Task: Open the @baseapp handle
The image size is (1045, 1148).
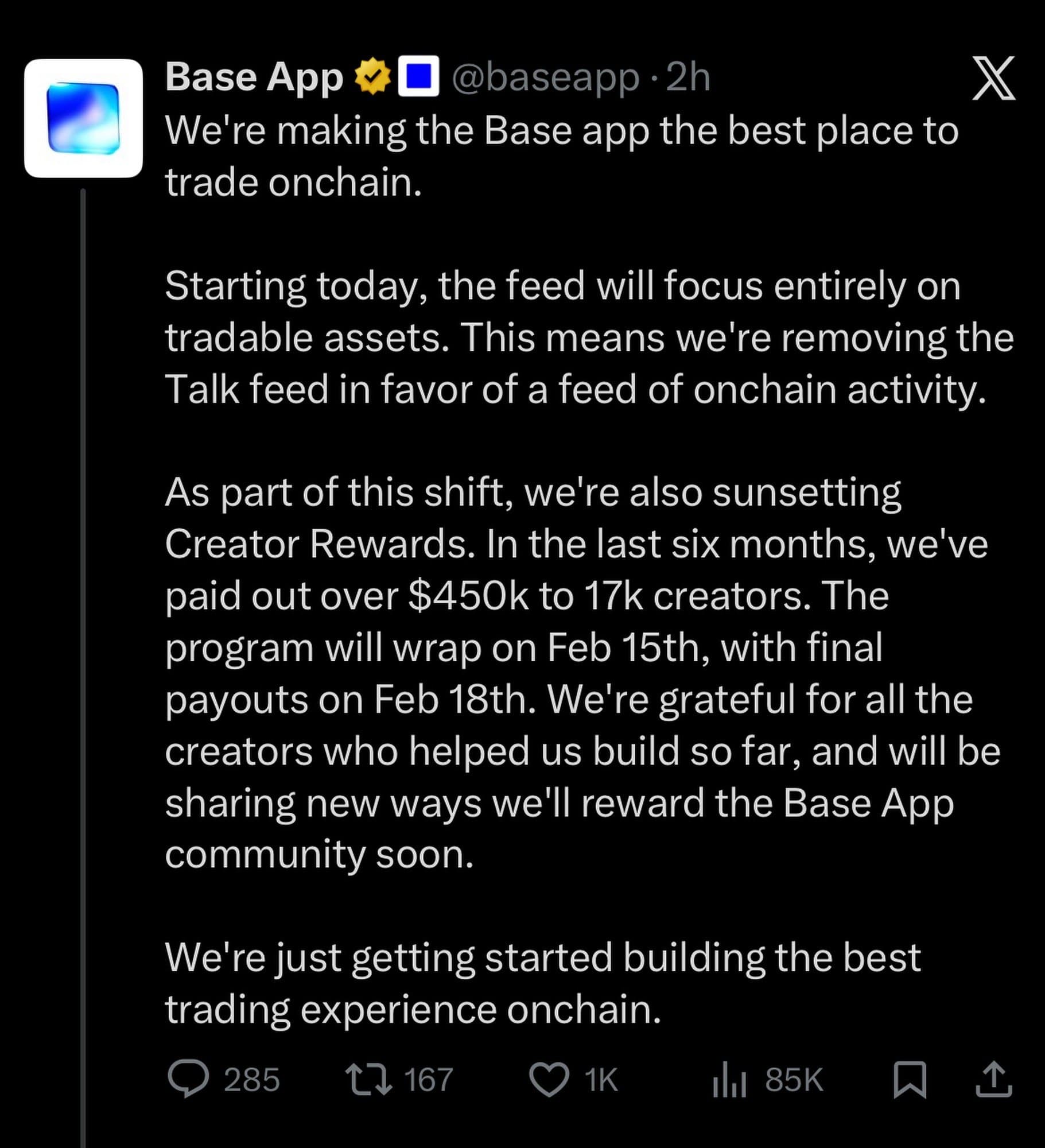Action: pyautogui.click(x=545, y=77)
